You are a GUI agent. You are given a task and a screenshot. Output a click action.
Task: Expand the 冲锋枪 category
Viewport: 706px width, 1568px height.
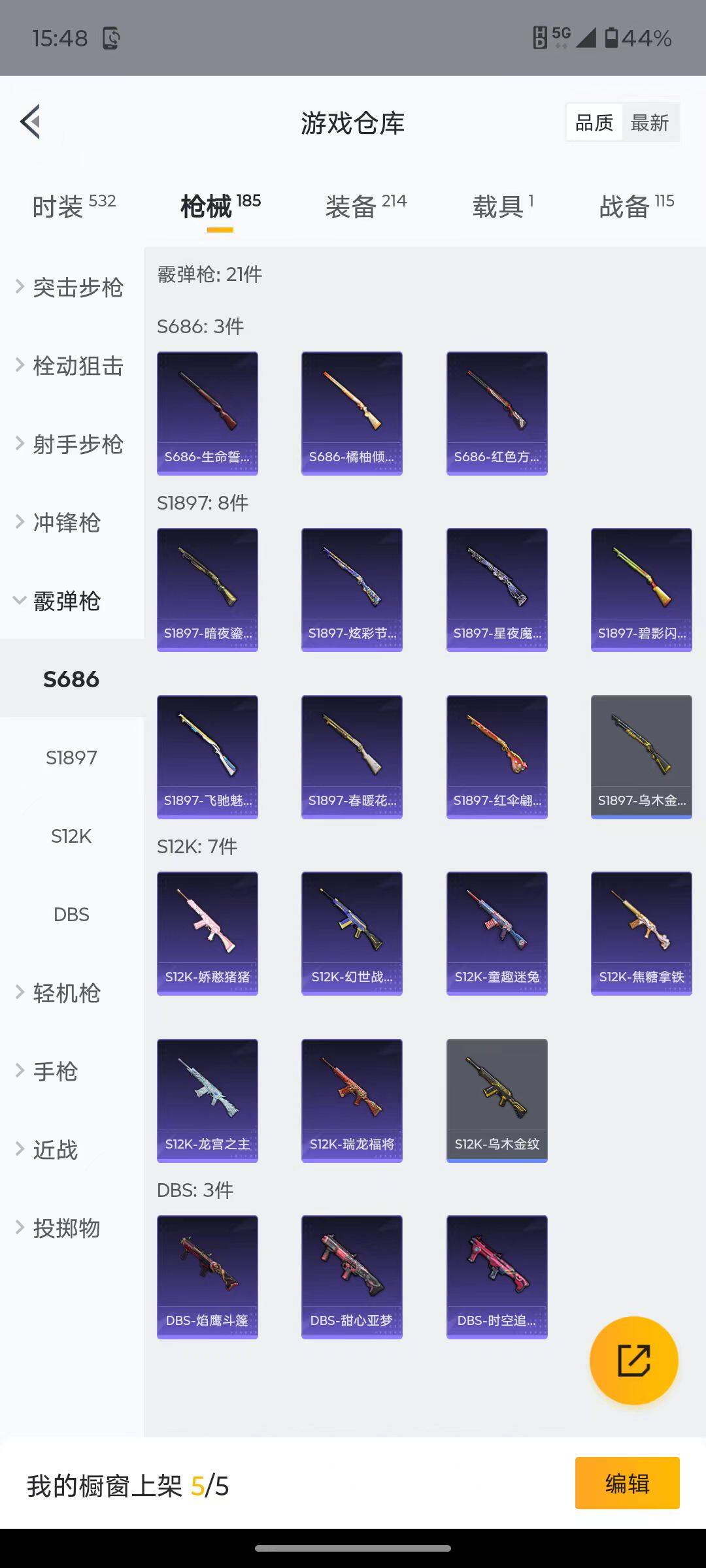[x=65, y=523]
